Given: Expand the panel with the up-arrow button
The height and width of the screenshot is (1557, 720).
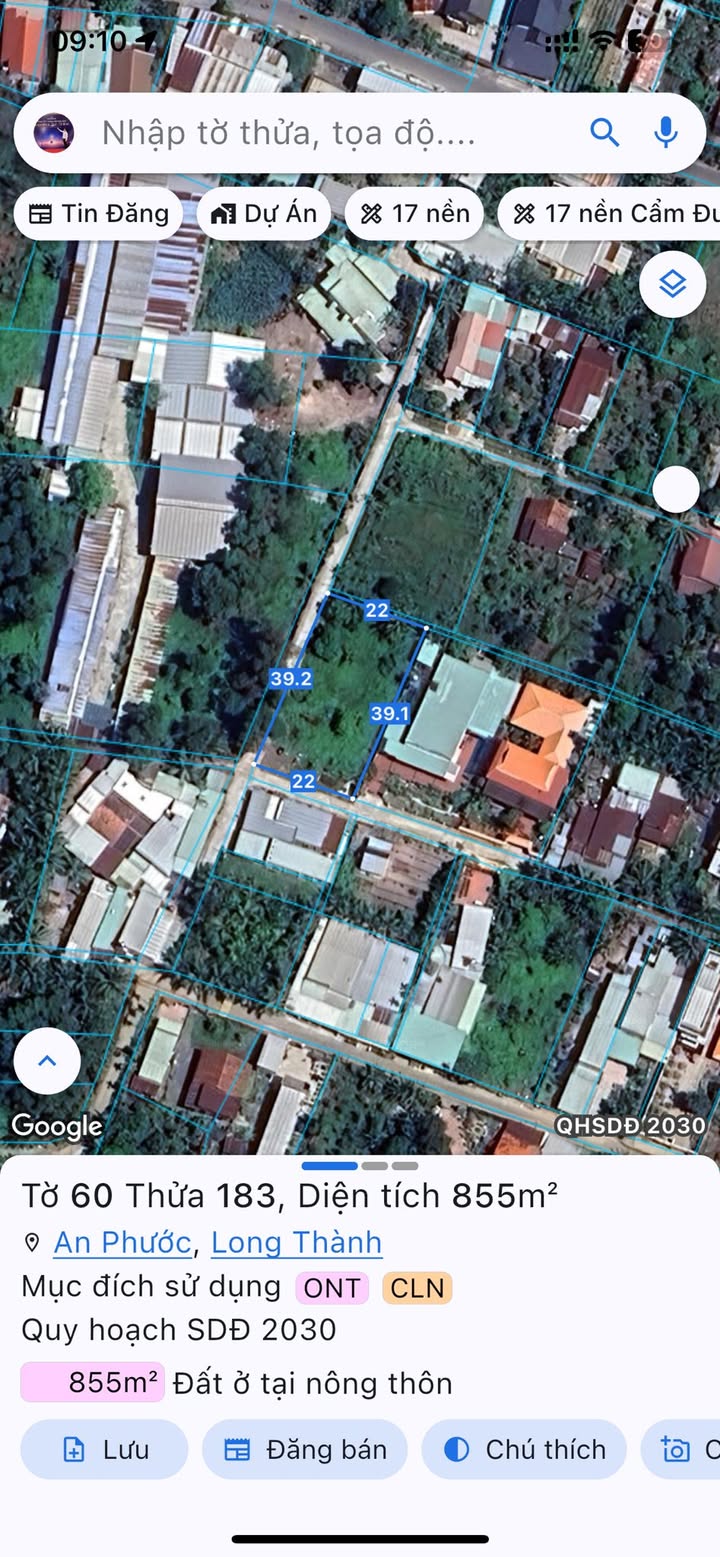Looking at the screenshot, I should click(47, 1061).
